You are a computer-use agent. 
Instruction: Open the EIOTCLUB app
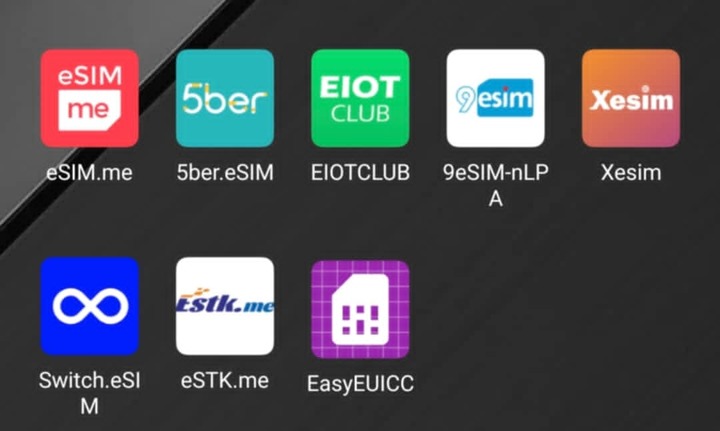[x=360, y=99]
